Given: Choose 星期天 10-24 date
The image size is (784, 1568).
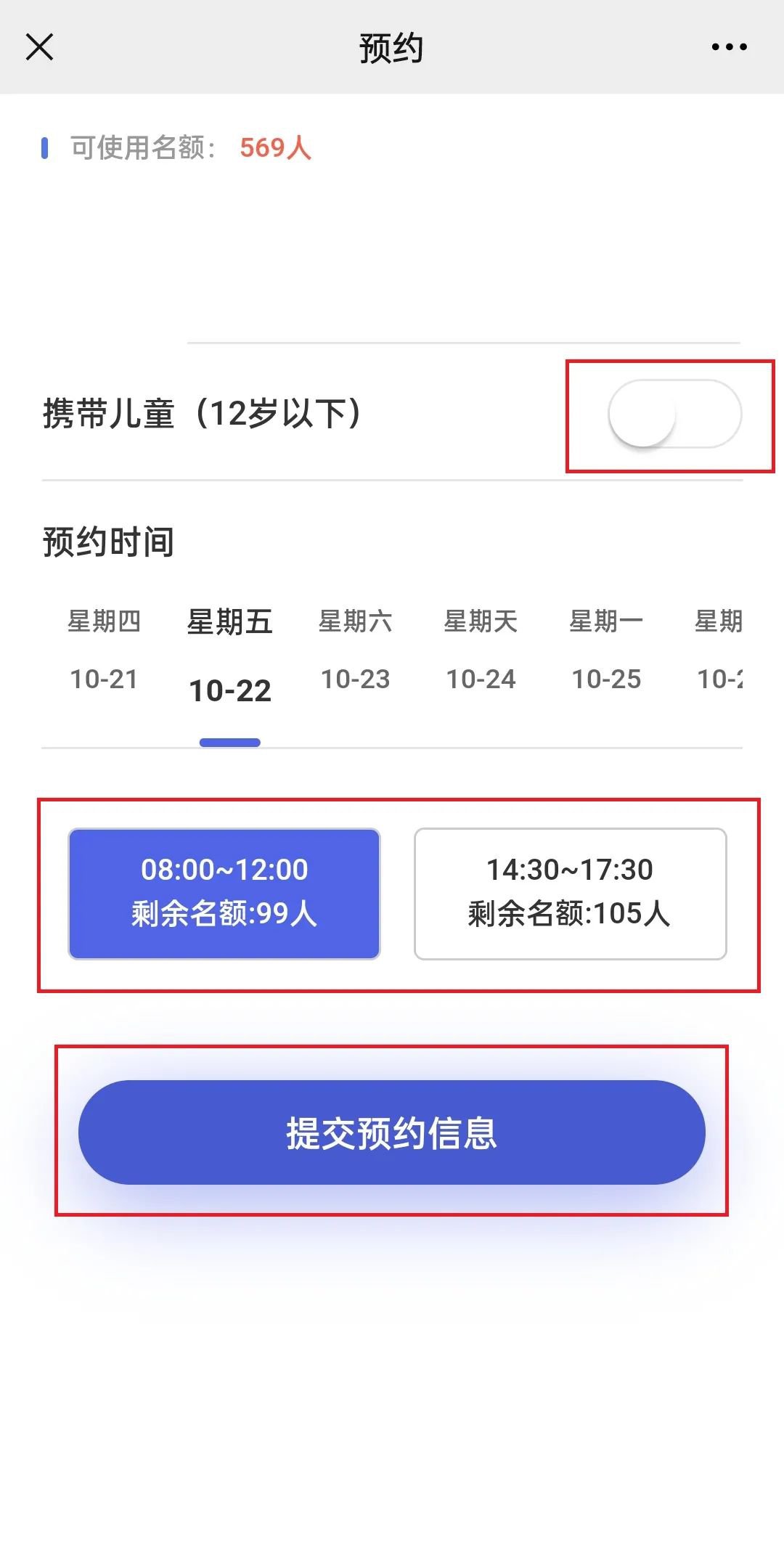Looking at the screenshot, I should point(481,650).
